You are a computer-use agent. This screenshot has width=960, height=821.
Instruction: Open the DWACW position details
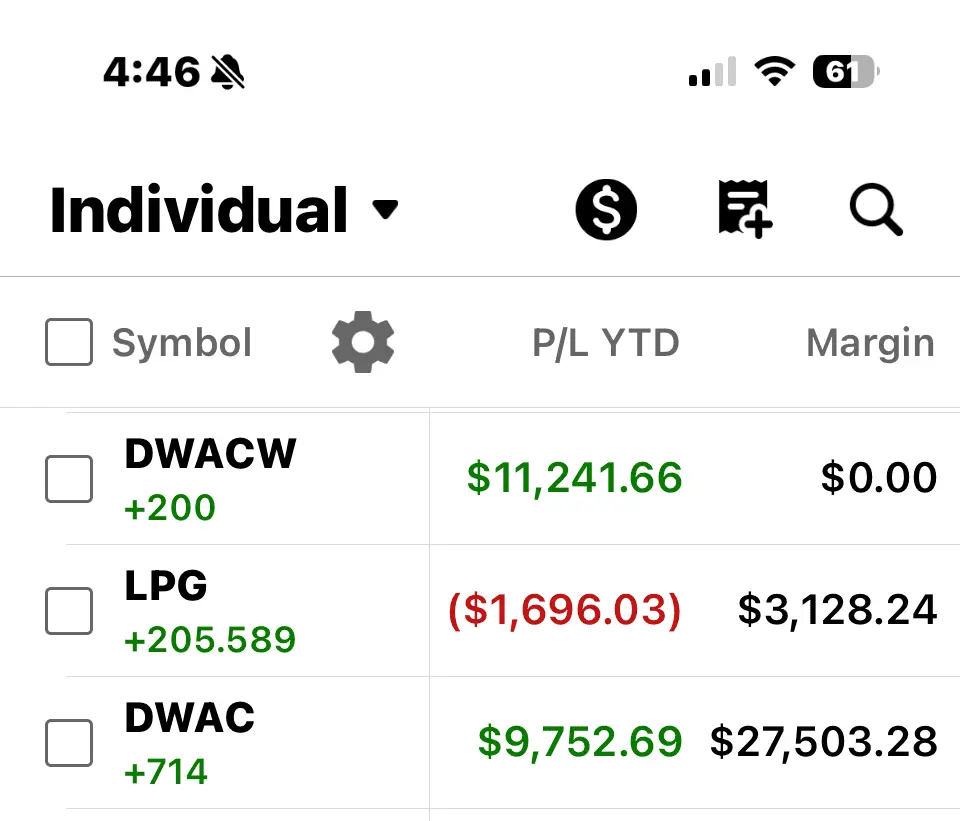[210, 478]
